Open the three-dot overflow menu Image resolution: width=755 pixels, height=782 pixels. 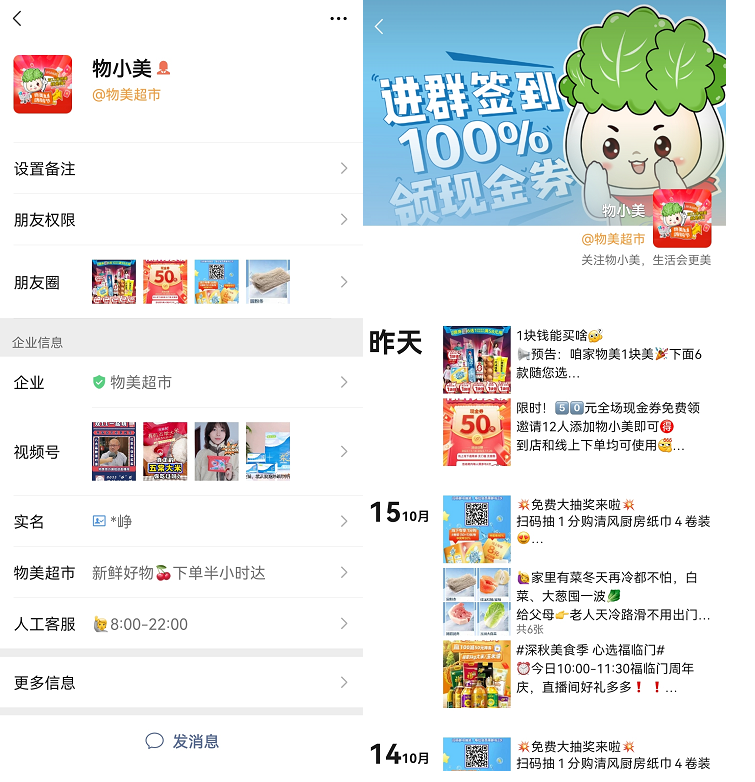(338, 19)
